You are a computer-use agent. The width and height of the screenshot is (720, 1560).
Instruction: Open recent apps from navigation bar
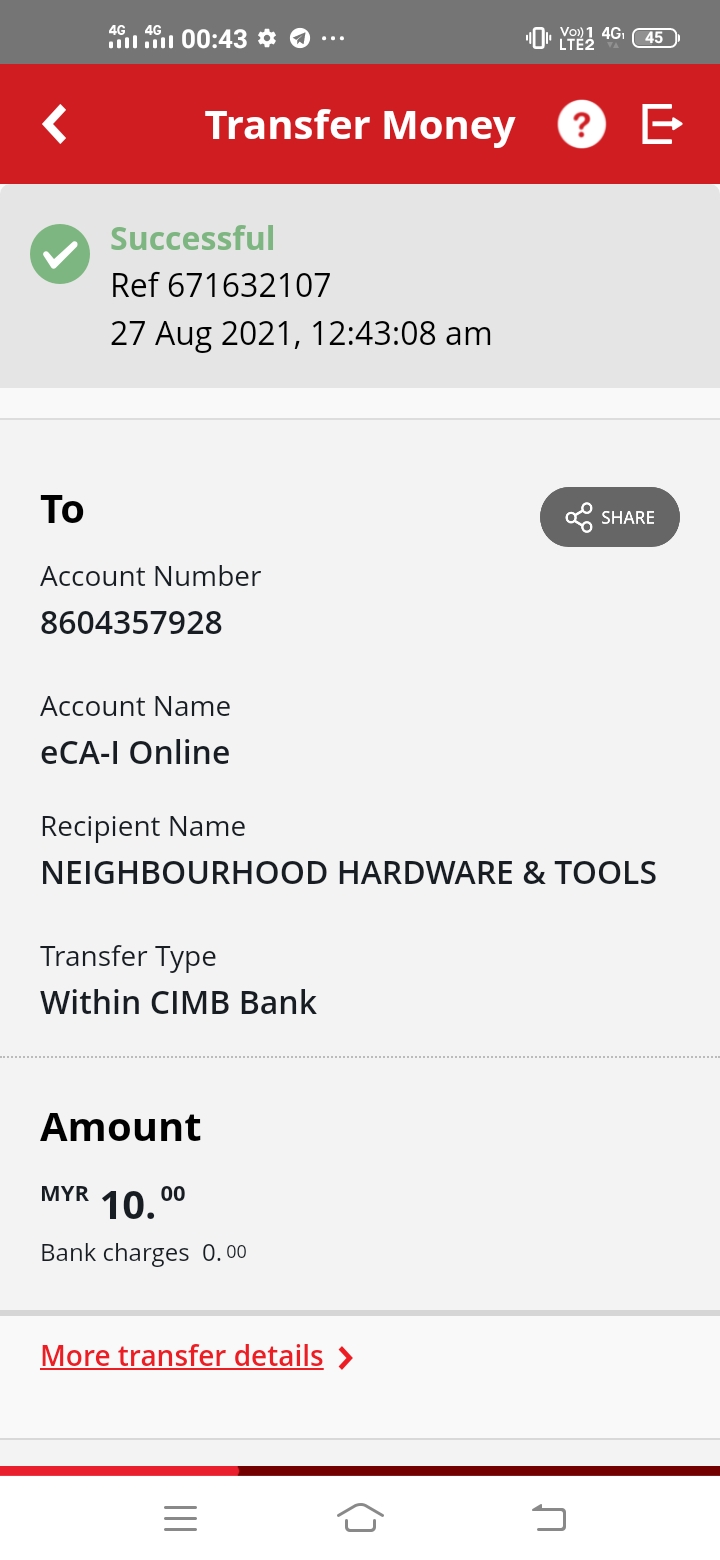pyautogui.click(x=180, y=1518)
